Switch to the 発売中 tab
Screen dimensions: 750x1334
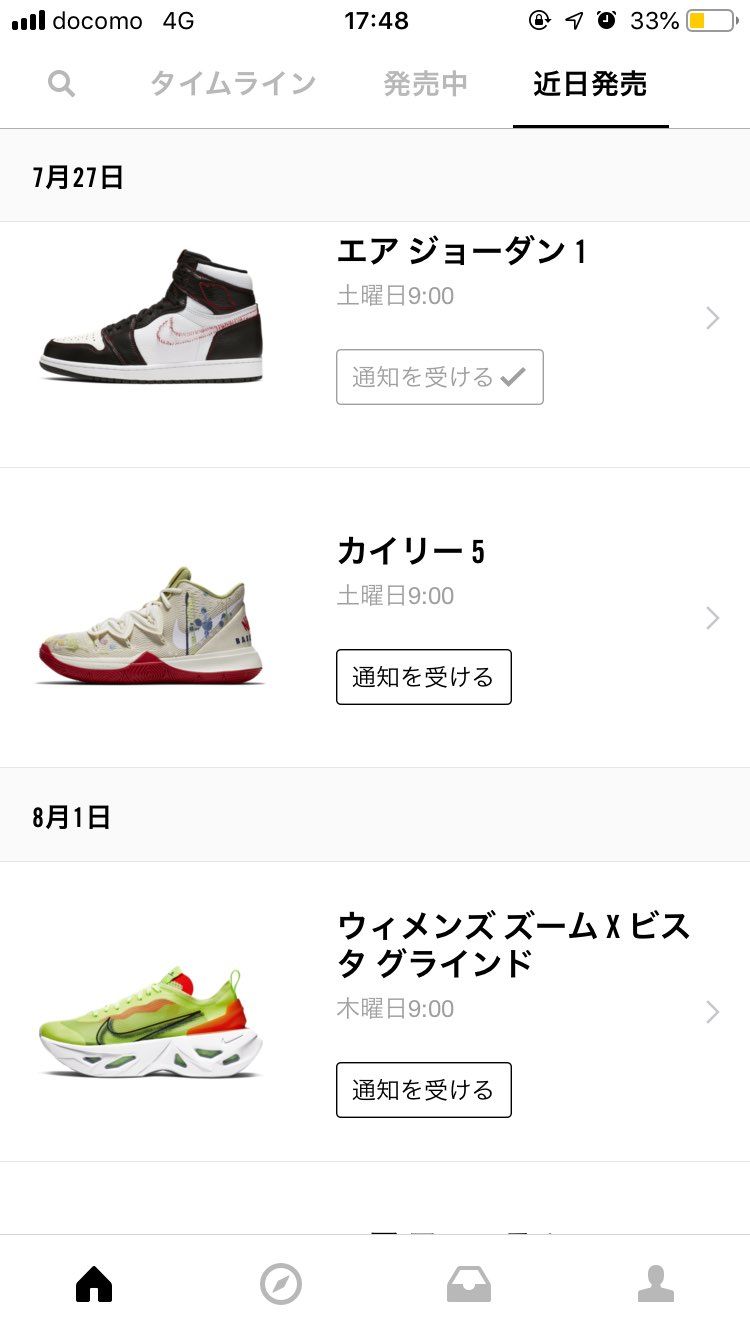(x=425, y=84)
